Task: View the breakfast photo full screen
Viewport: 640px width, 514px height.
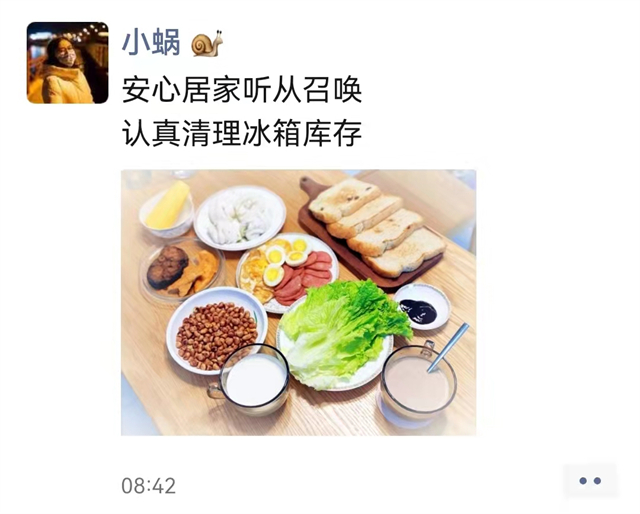Action: tap(298, 302)
